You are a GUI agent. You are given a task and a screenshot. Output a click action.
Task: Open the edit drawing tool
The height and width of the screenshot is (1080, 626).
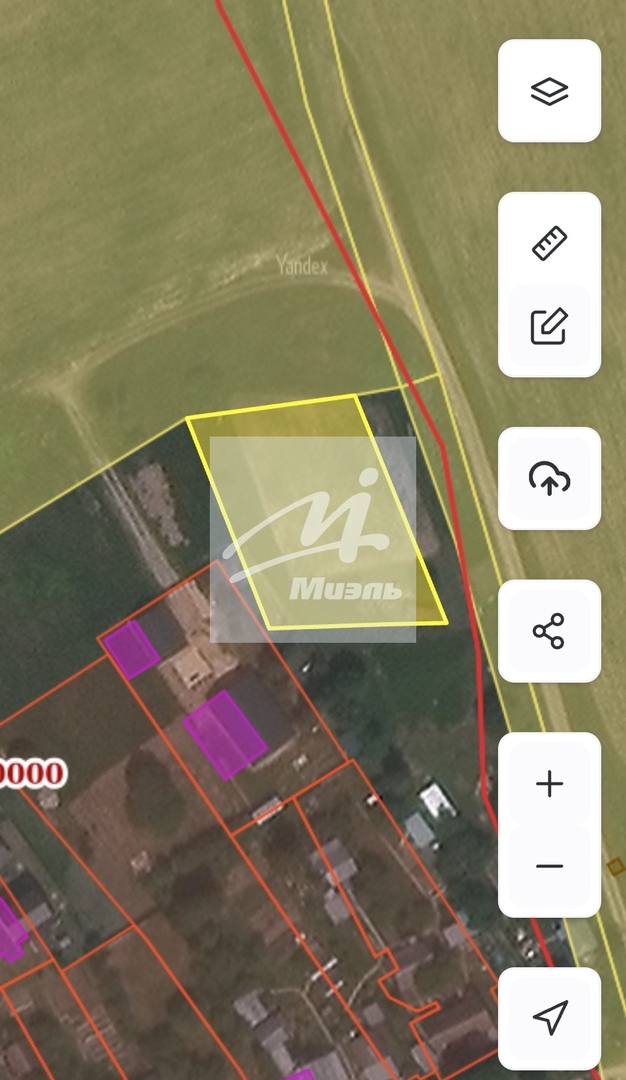[549, 326]
